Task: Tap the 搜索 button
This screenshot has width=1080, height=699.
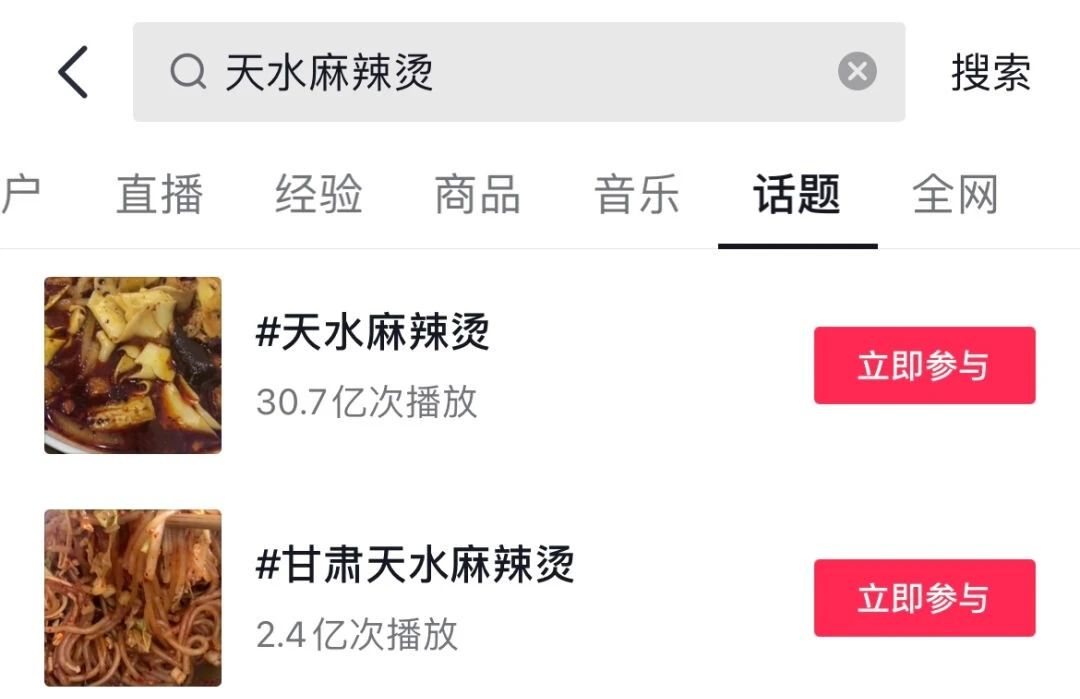Action: [990, 73]
